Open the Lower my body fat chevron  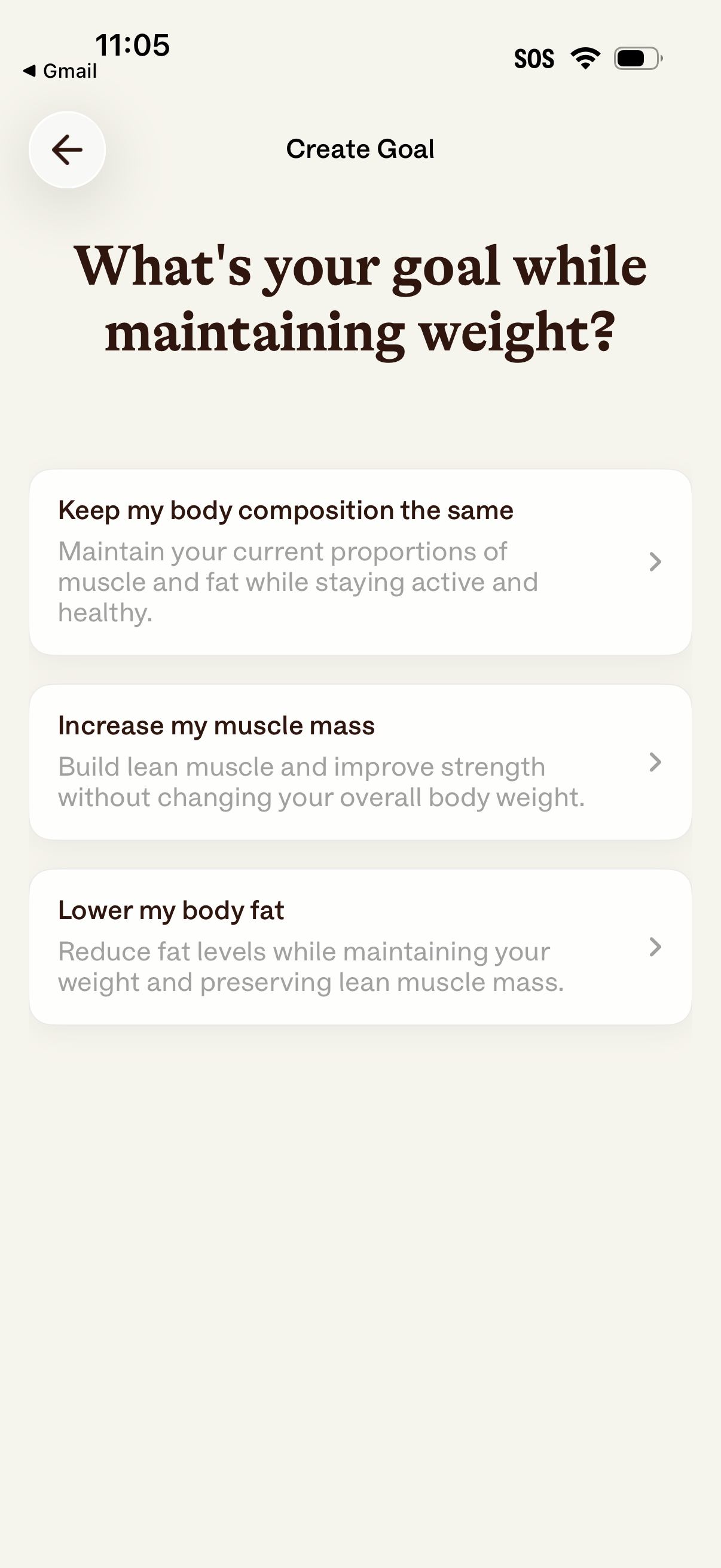(x=655, y=947)
